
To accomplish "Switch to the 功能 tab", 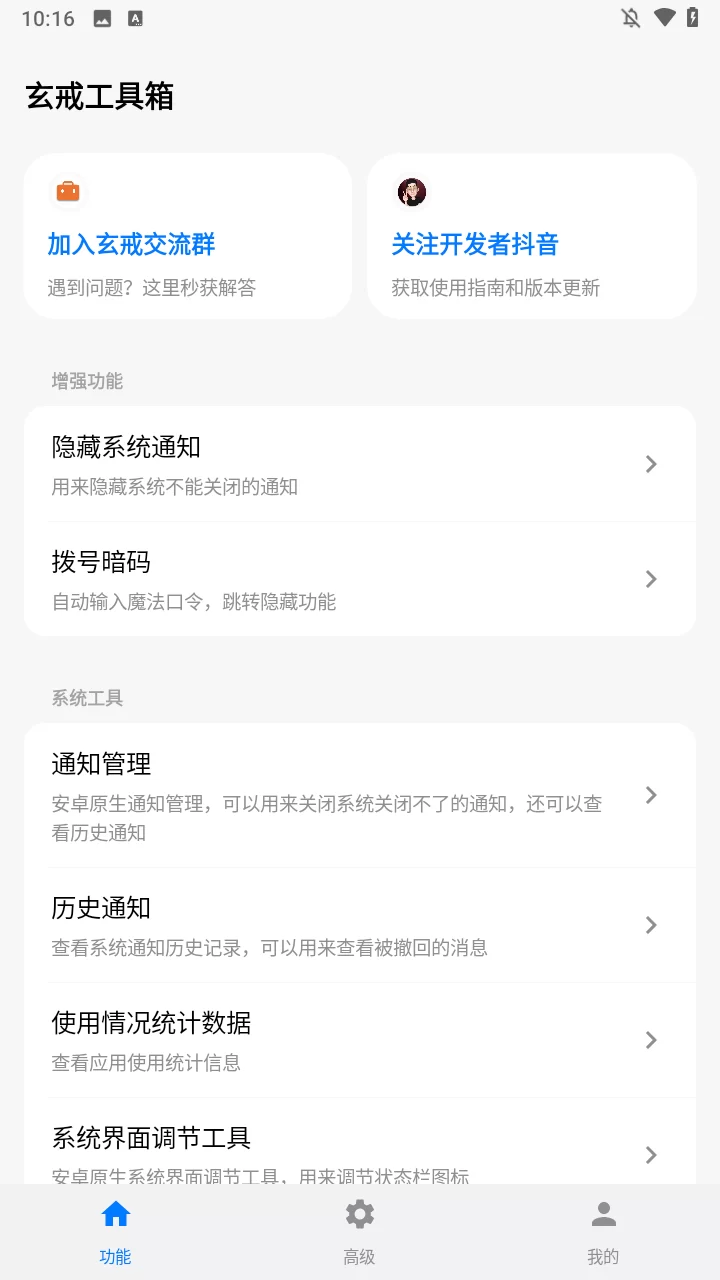I will click(x=115, y=1230).
